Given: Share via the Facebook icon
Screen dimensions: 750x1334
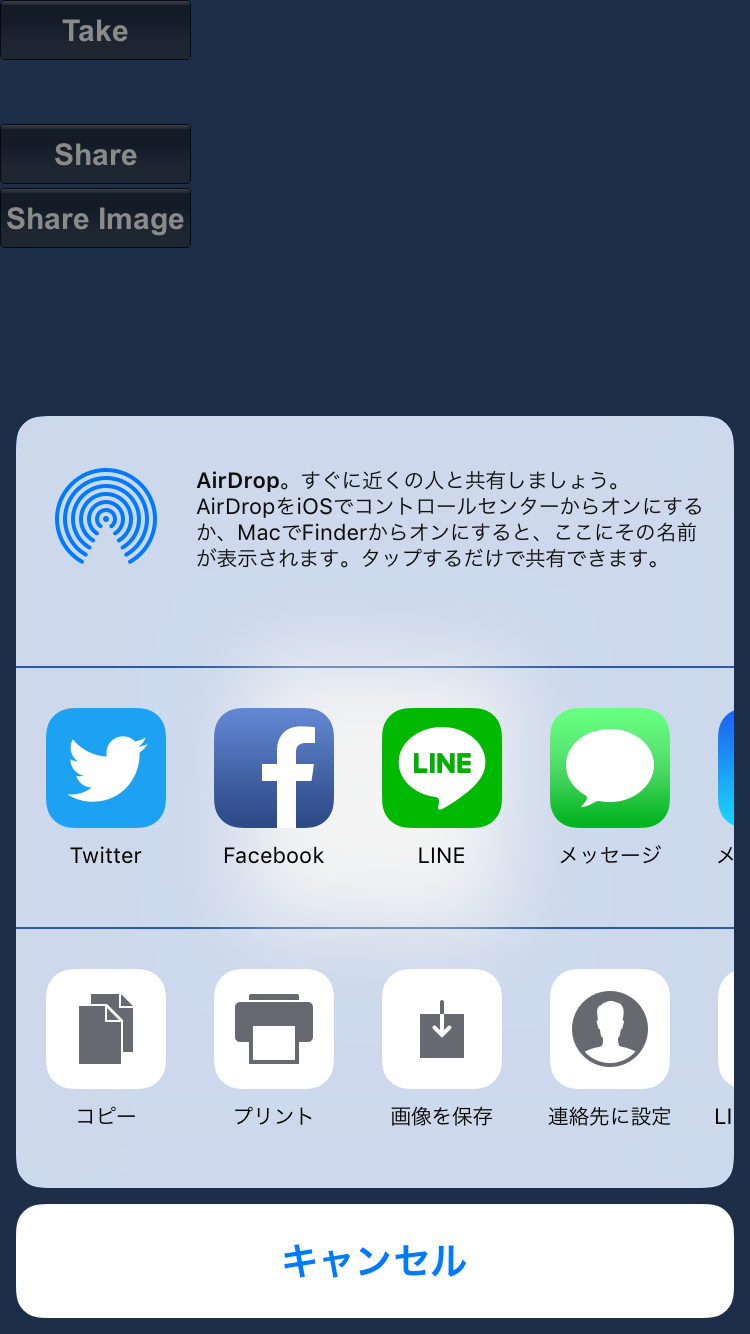Looking at the screenshot, I should click(x=274, y=767).
